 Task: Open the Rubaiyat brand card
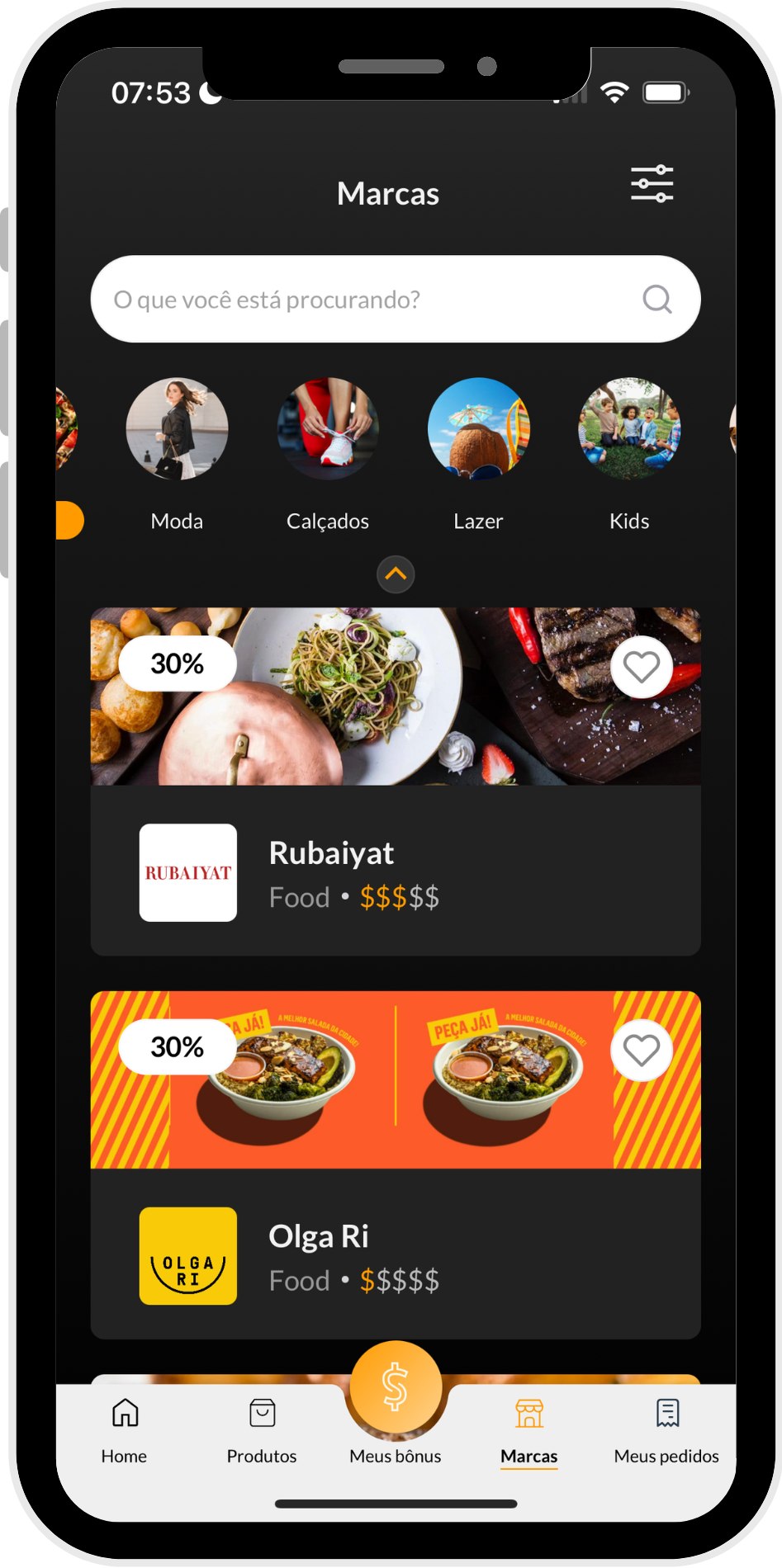coord(395,871)
